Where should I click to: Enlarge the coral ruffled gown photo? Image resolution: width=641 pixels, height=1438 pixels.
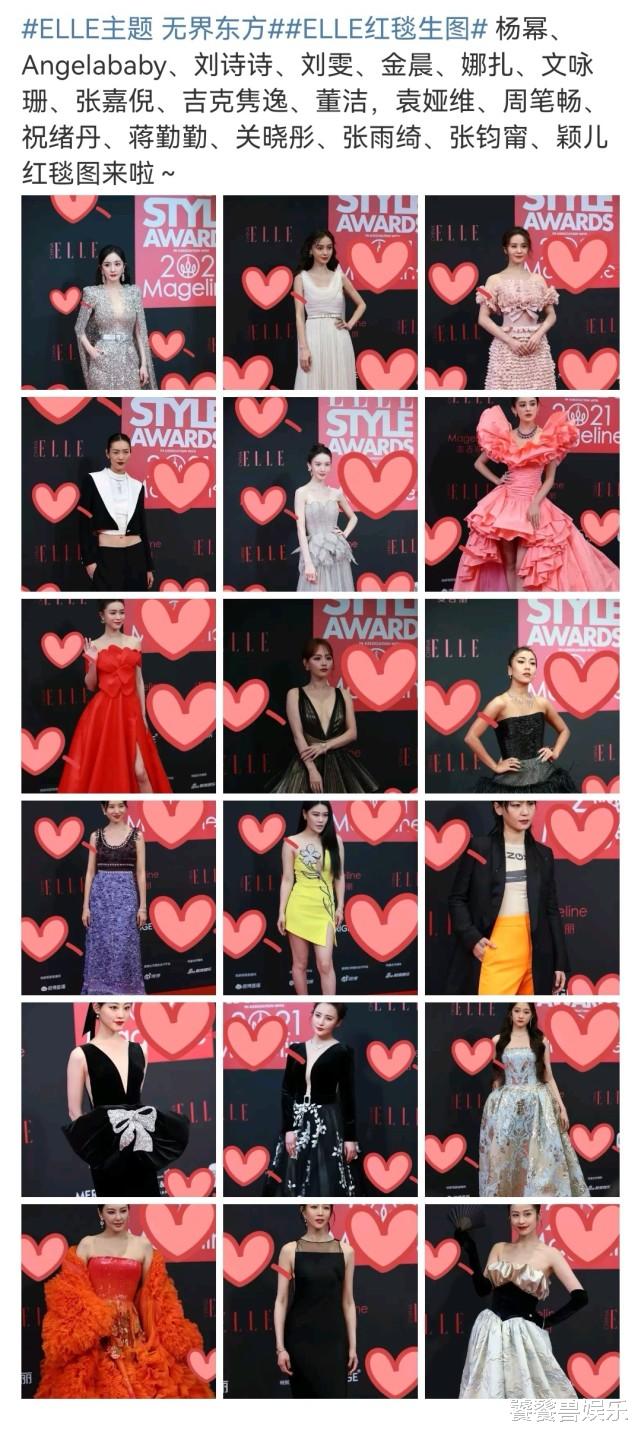click(x=522, y=494)
